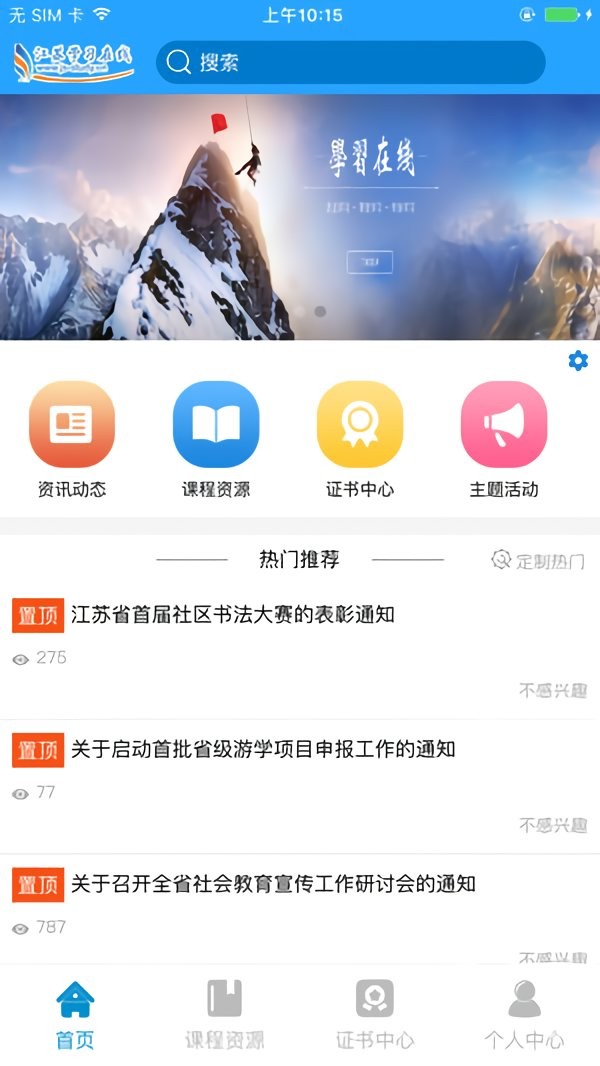Viewport: 600px width, 1066px height.
Task: Open 课程资源 shortcut with book icon
Action: tap(216, 440)
